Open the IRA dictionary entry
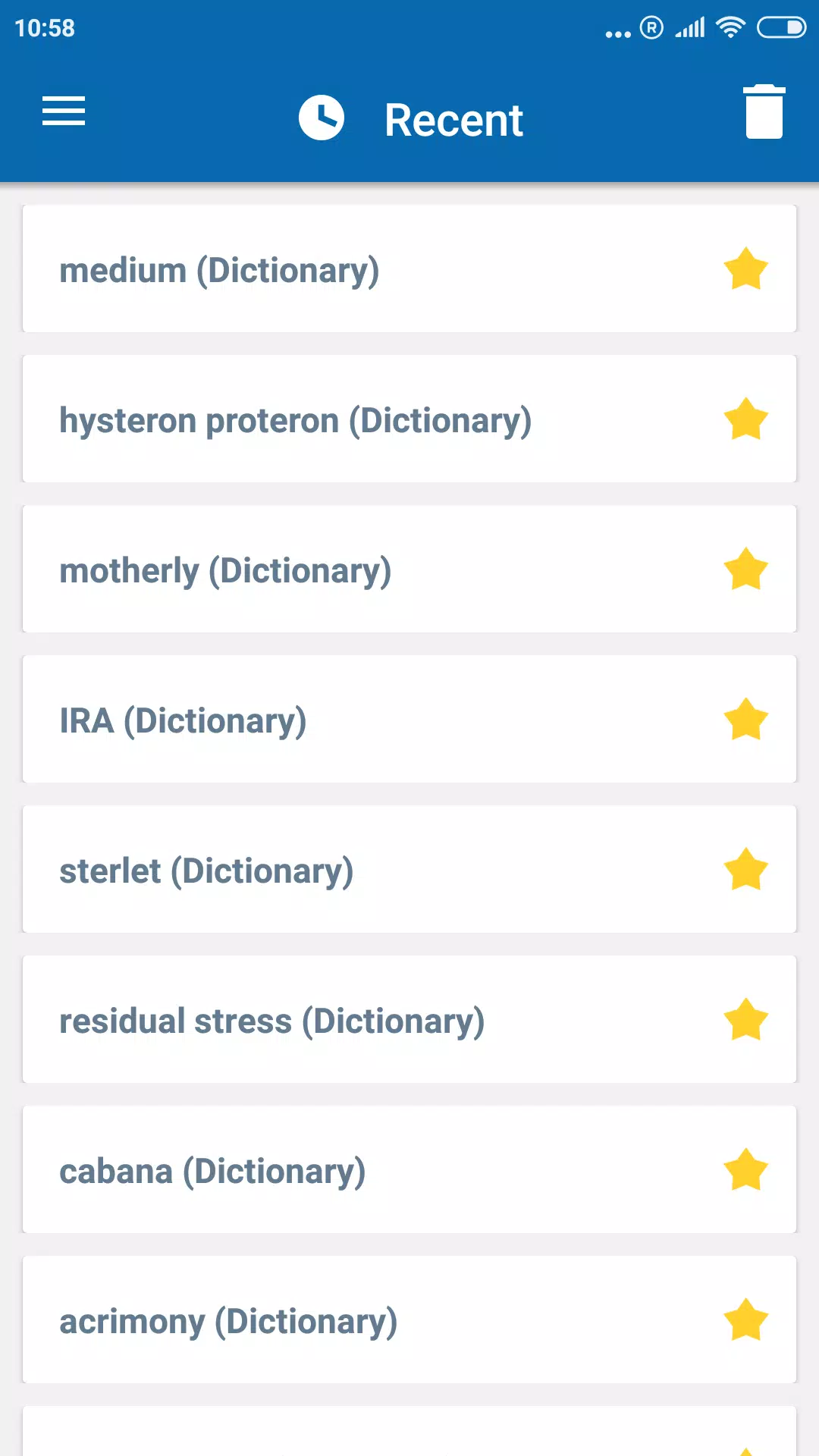 click(409, 720)
